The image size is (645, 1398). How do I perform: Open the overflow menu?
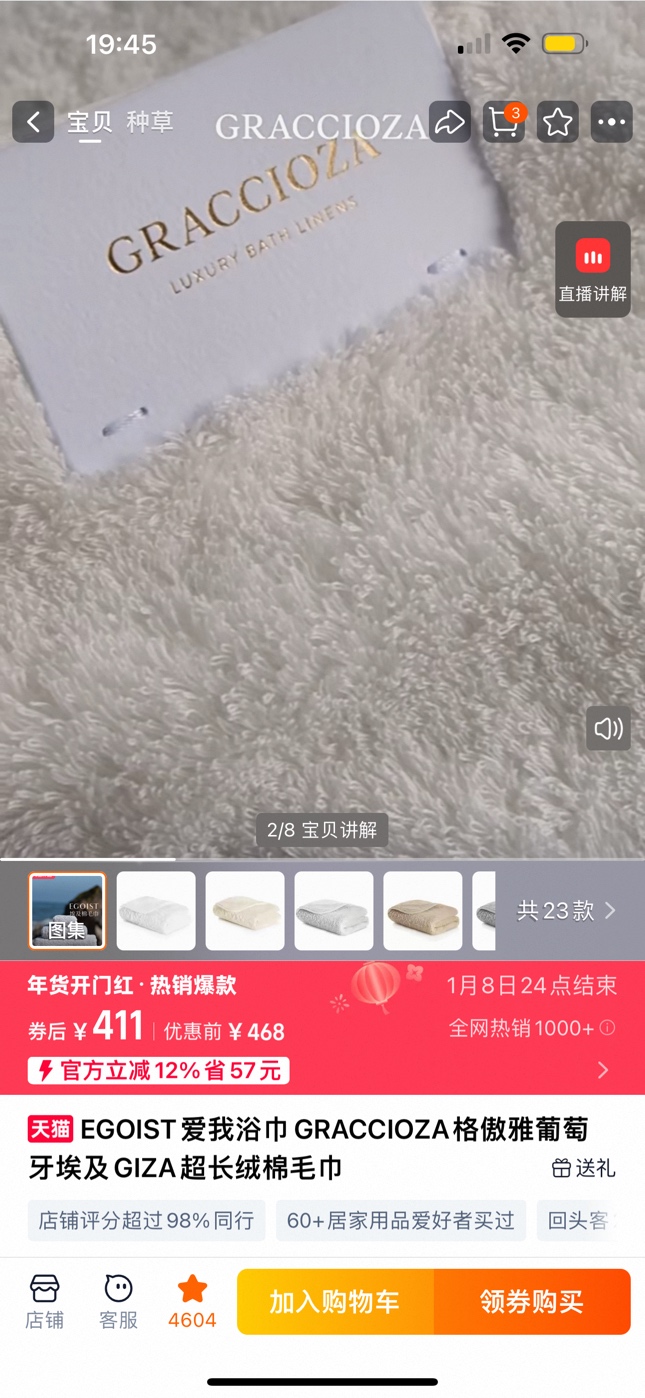click(611, 122)
